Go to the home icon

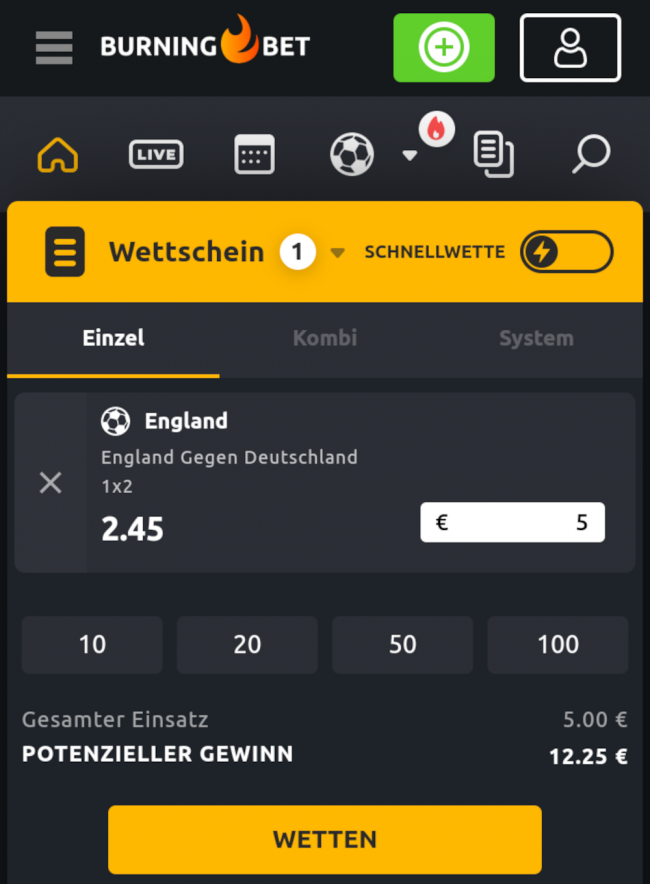pyautogui.click(x=58, y=154)
